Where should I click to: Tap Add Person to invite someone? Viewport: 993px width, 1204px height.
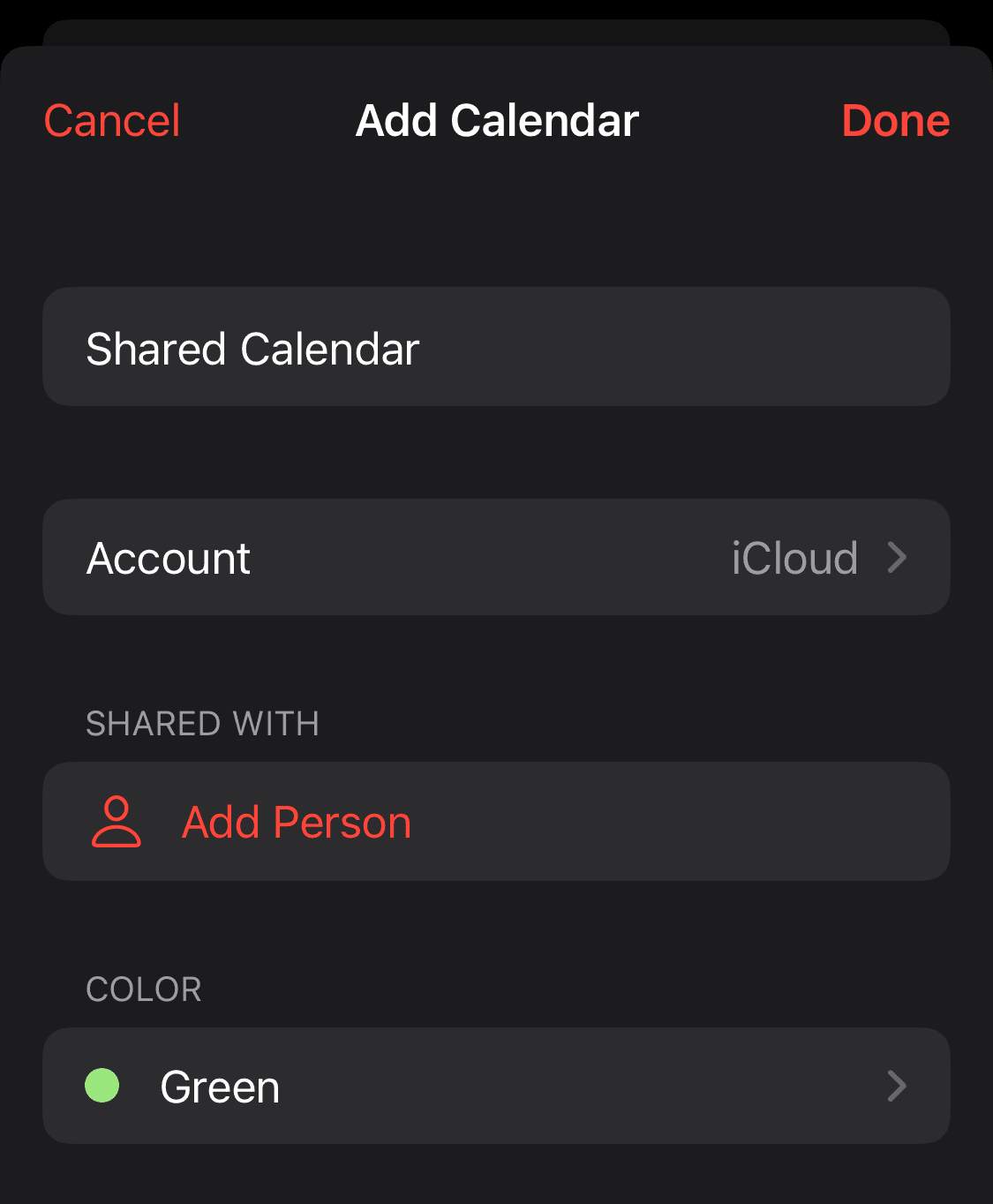click(296, 822)
